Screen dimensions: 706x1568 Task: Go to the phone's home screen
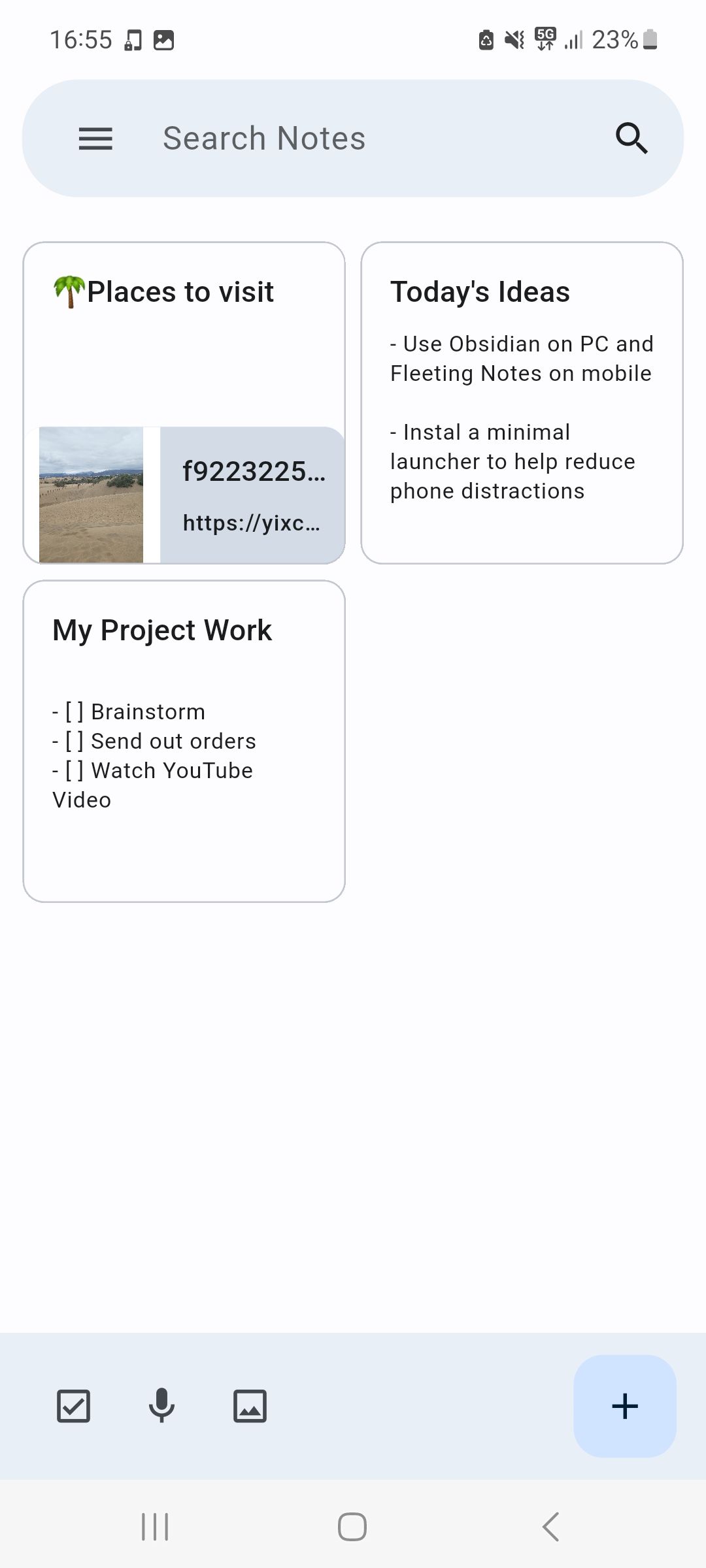[352, 1527]
